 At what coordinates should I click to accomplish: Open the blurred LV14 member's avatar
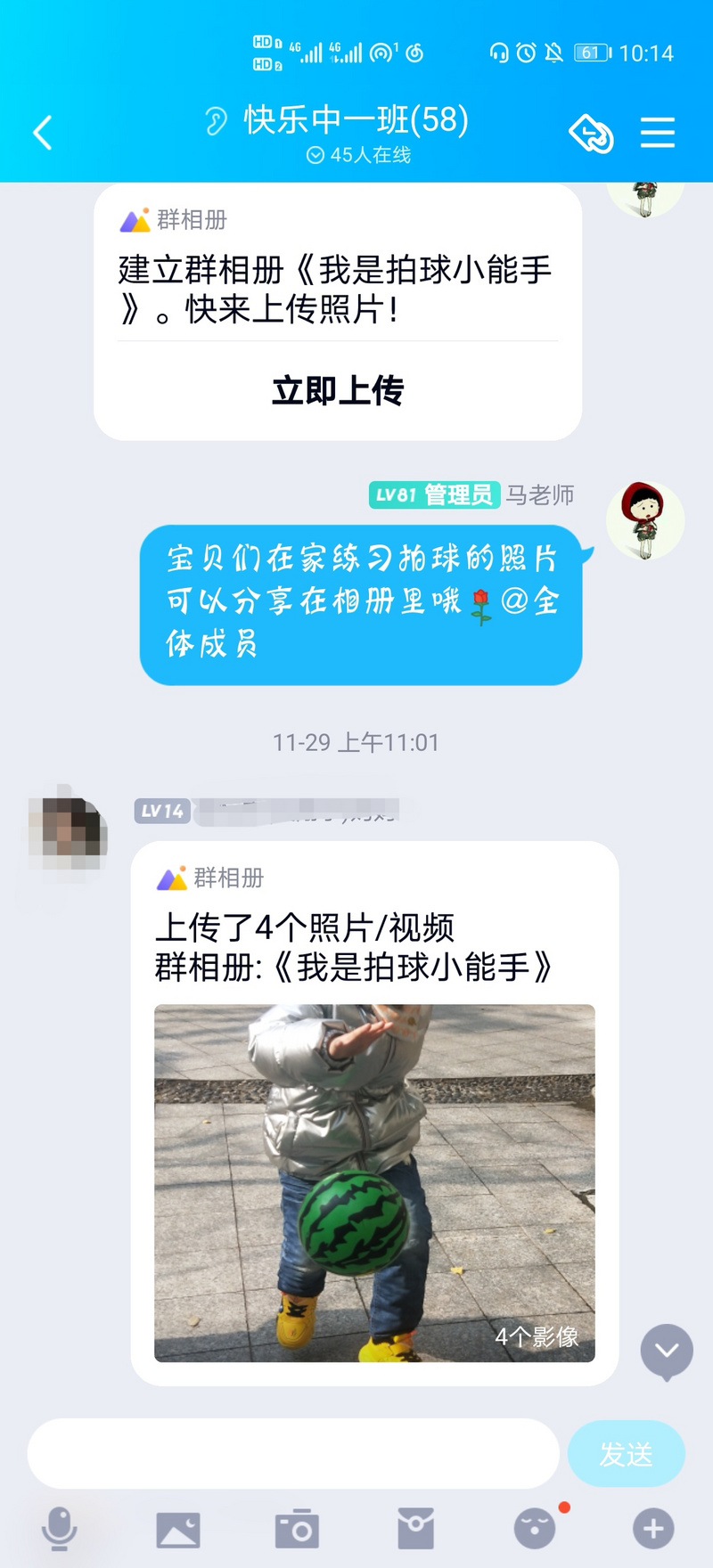click(68, 833)
